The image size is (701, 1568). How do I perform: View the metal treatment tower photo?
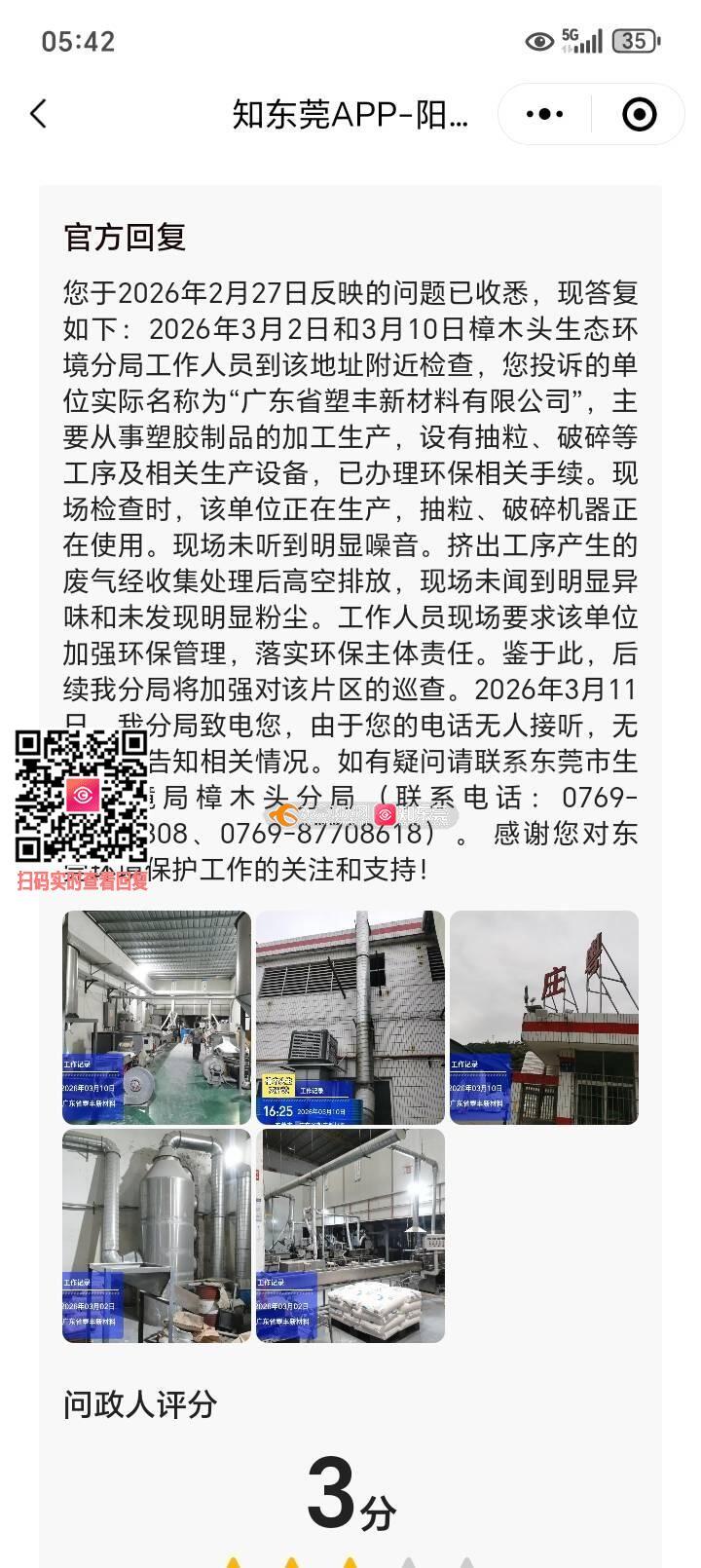[x=157, y=1235]
